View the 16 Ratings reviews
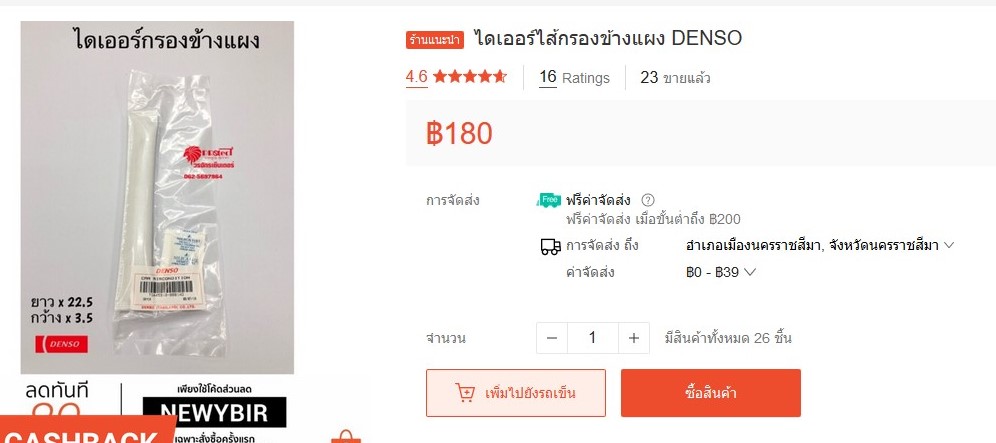 point(574,78)
